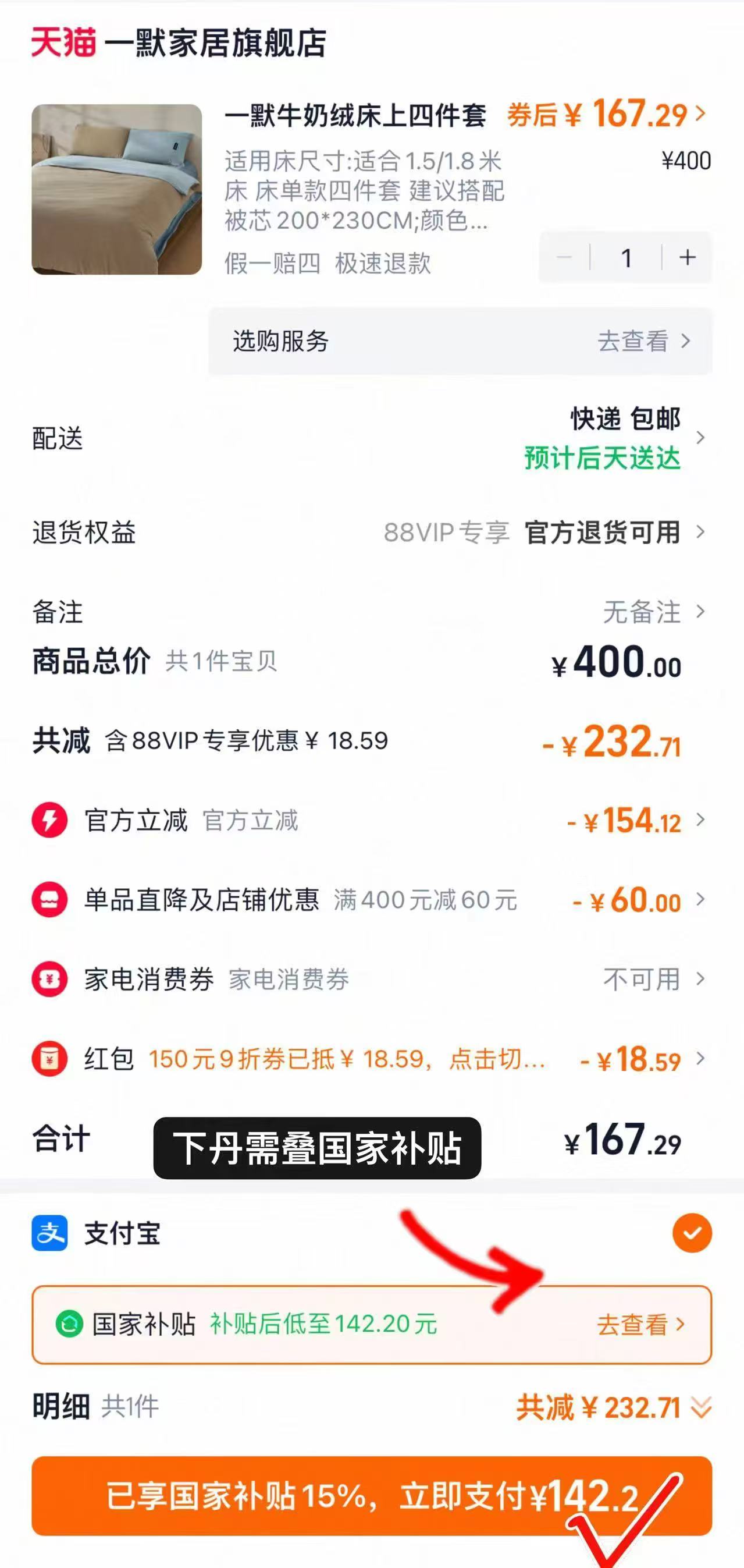
Task: Click the product photo of the bedding set
Action: pyautogui.click(x=117, y=189)
